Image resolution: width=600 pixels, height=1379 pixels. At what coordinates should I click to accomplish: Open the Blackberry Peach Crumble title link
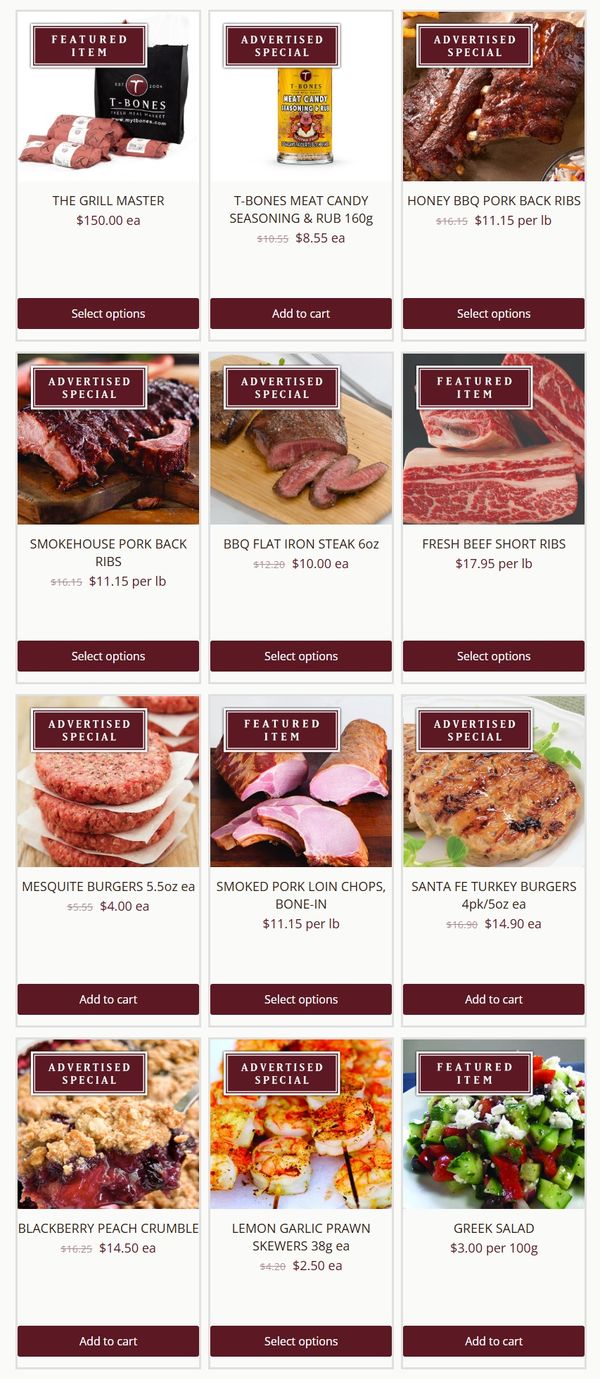click(x=108, y=1228)
